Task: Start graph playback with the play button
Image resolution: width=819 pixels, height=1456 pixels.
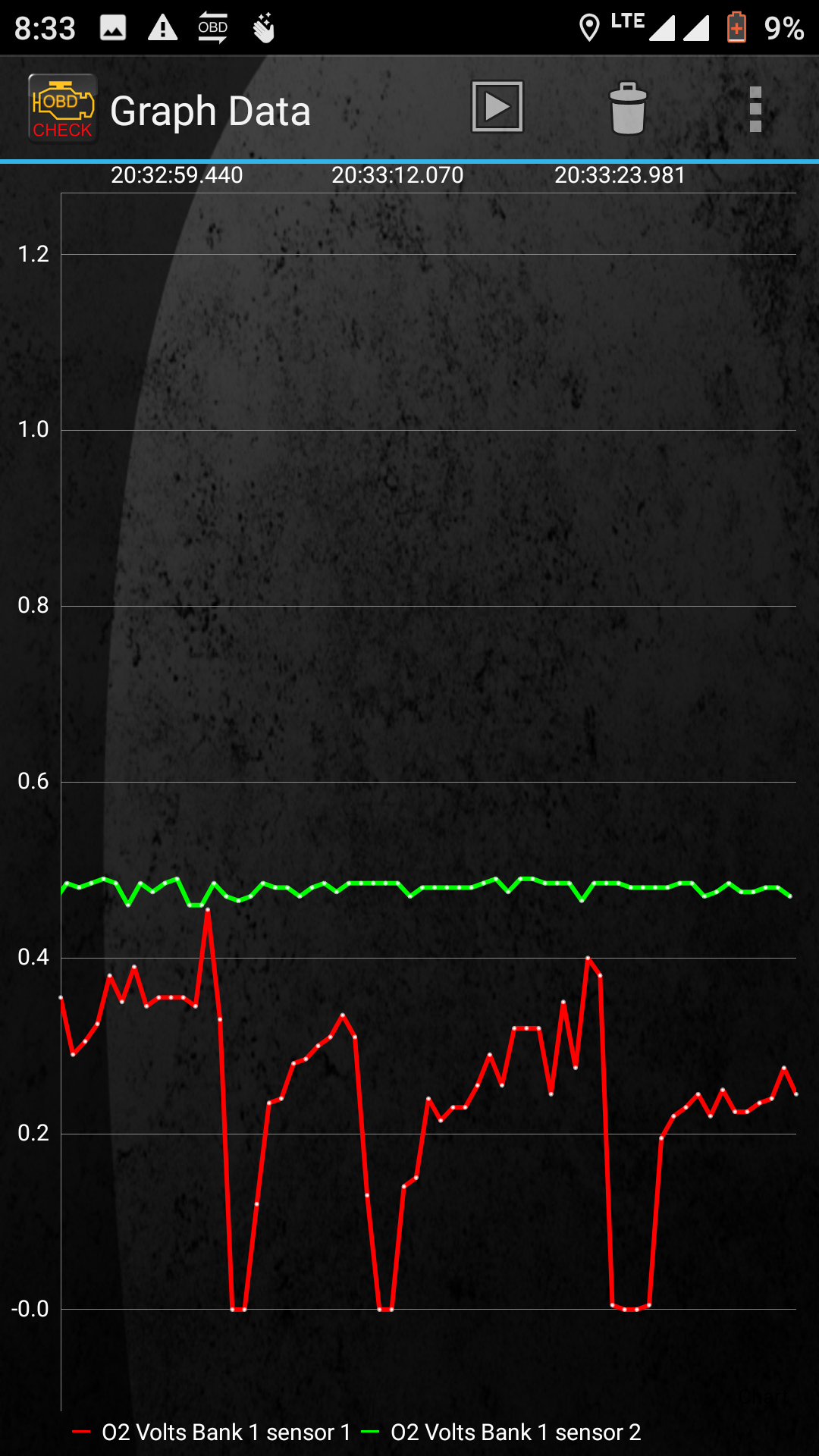Action: pyautogui.click(x=497, y=107)
